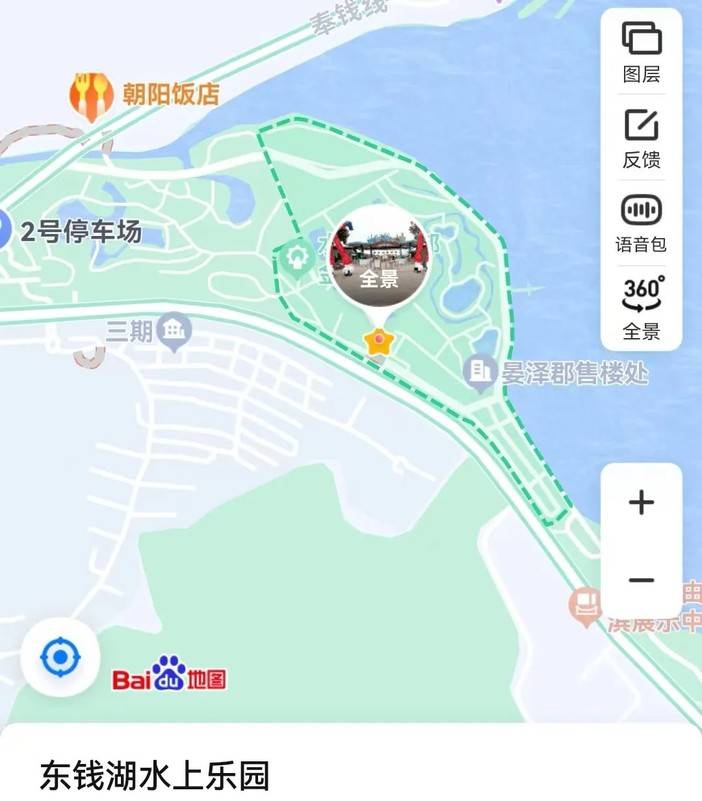702x801 pixels.
Task: Tap the 反馈 feedback button
Action: point(641,137)
